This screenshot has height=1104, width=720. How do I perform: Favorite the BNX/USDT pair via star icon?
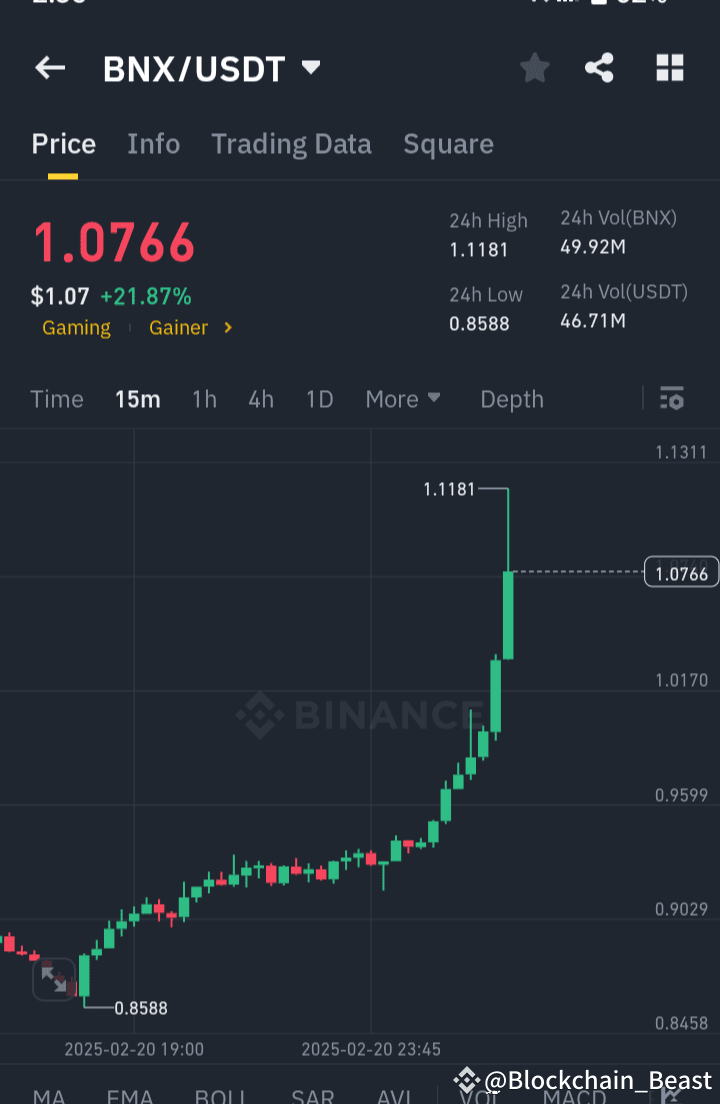(534, 67)
